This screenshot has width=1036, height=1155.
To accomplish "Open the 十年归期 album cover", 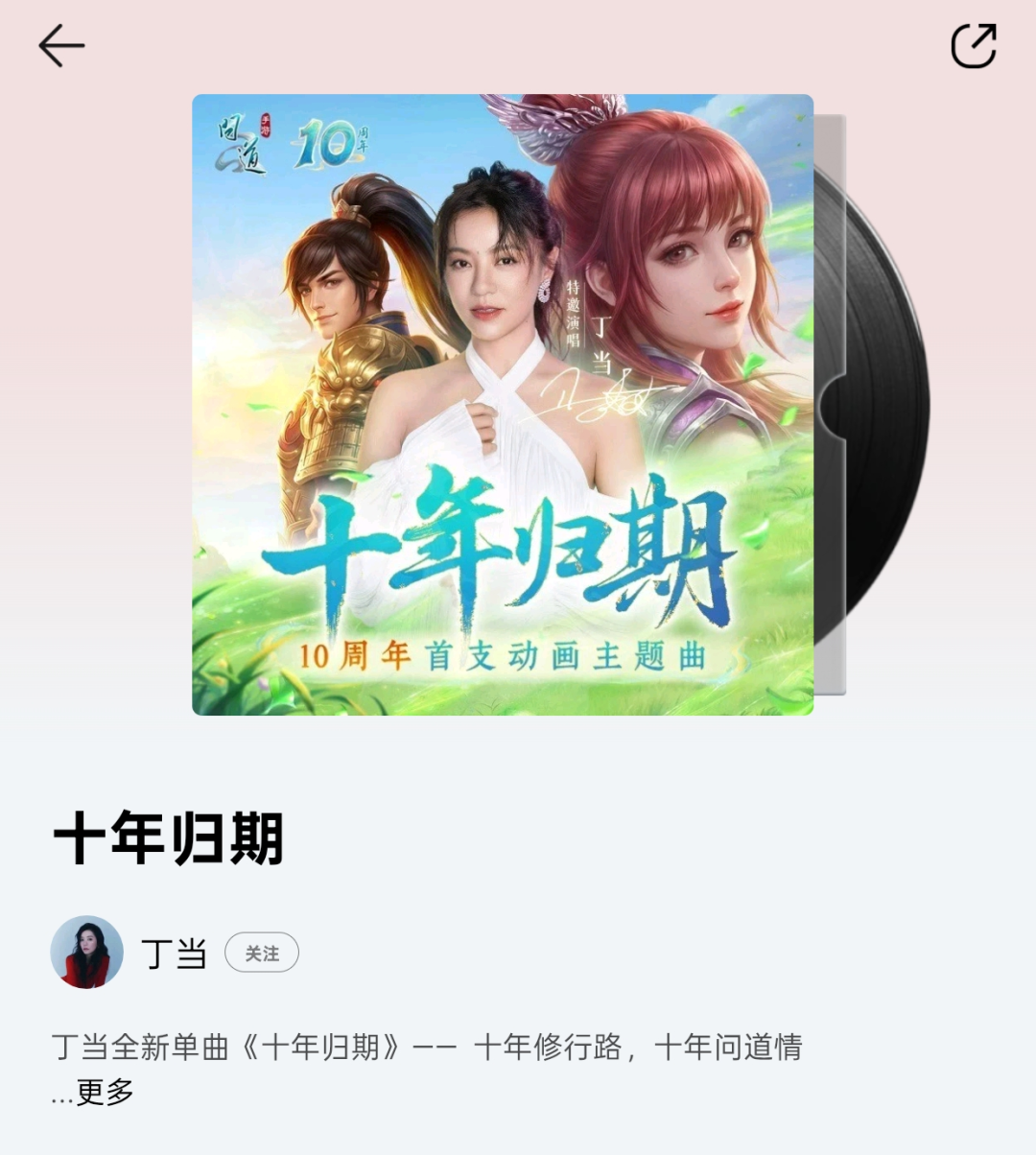I will 503,404.
